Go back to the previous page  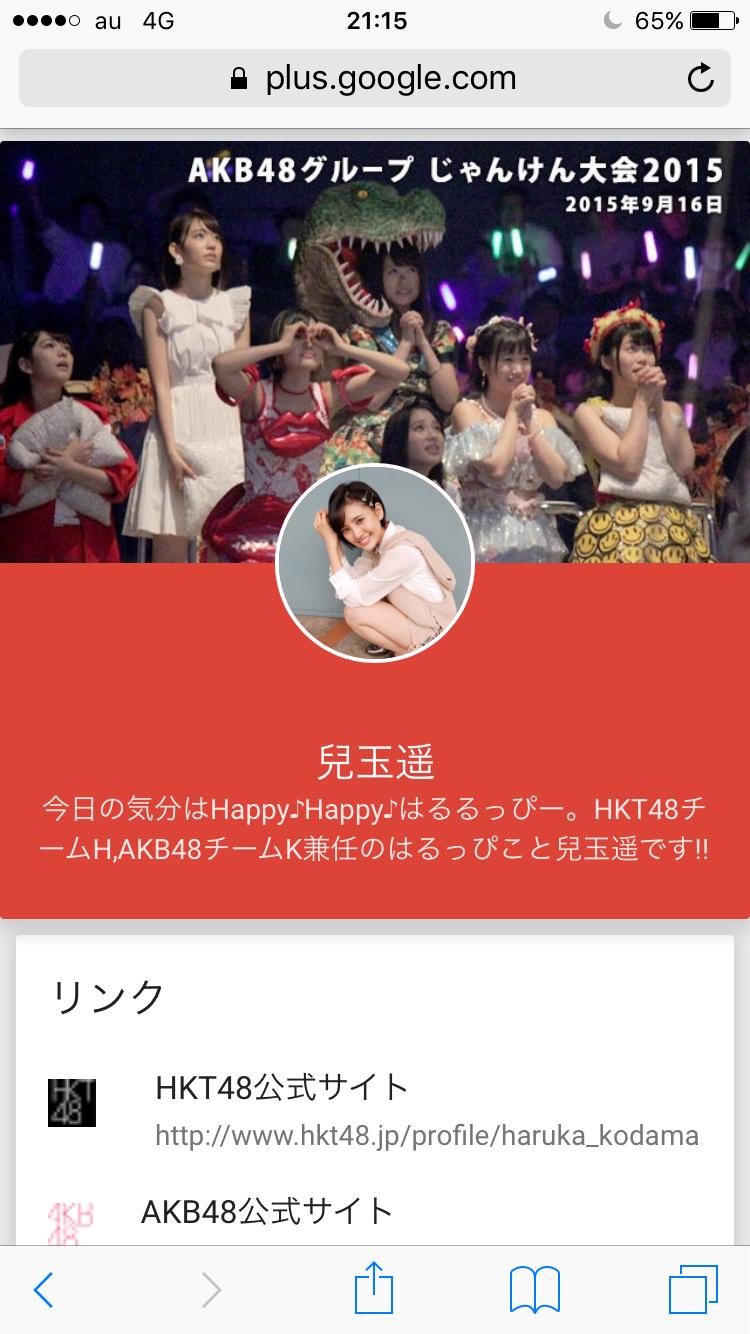[43, 1290]
